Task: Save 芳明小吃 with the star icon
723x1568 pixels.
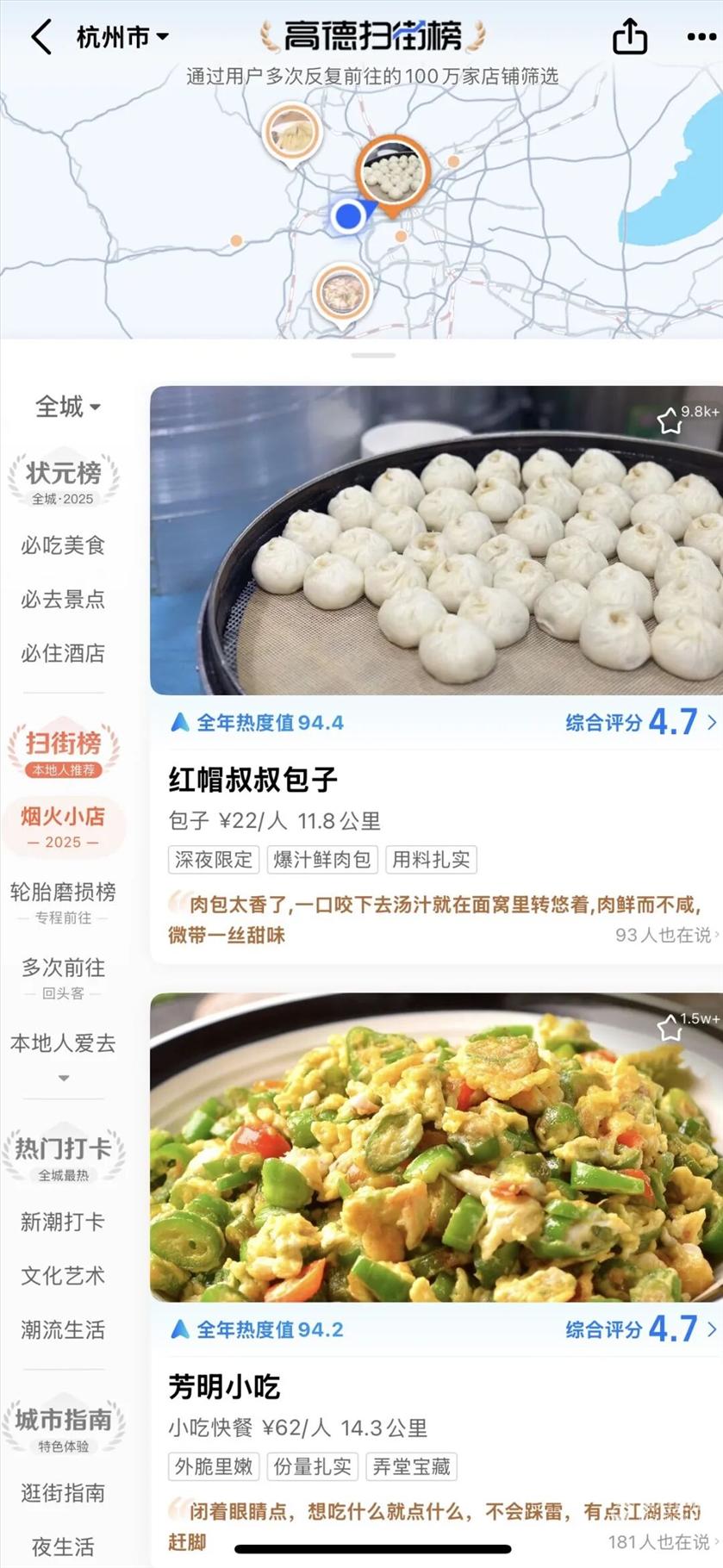Action: click(670, 1027)
